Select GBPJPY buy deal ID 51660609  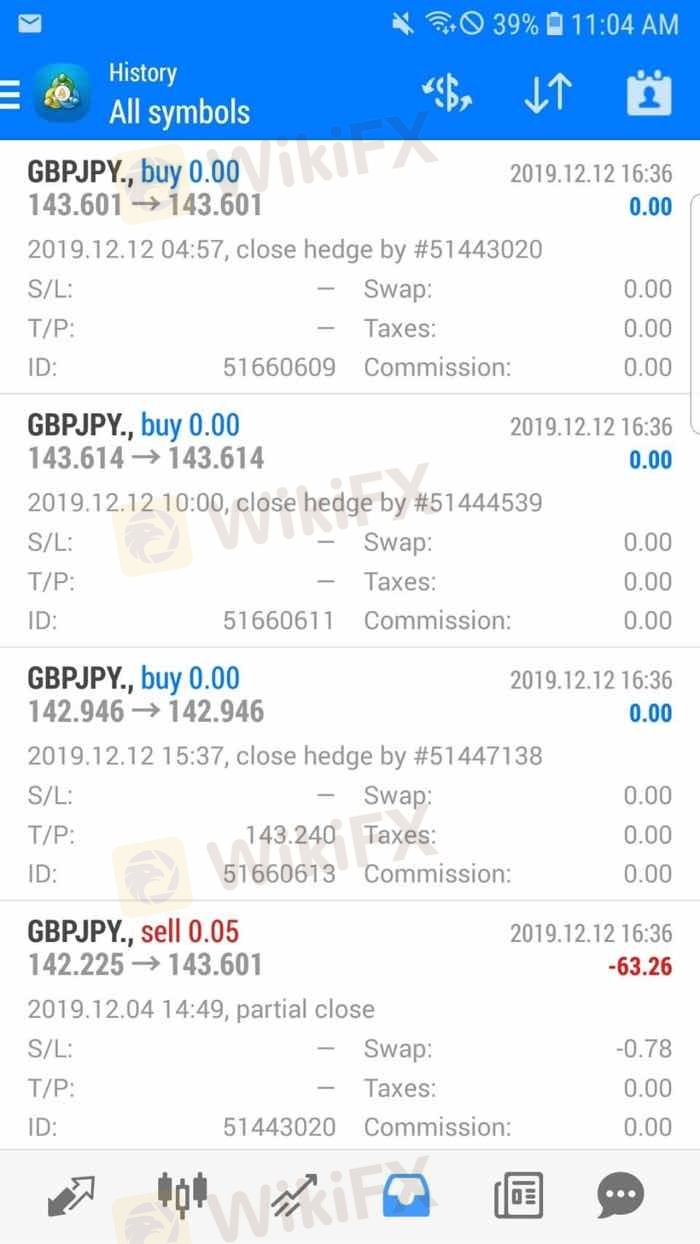[x=349, y=267]
